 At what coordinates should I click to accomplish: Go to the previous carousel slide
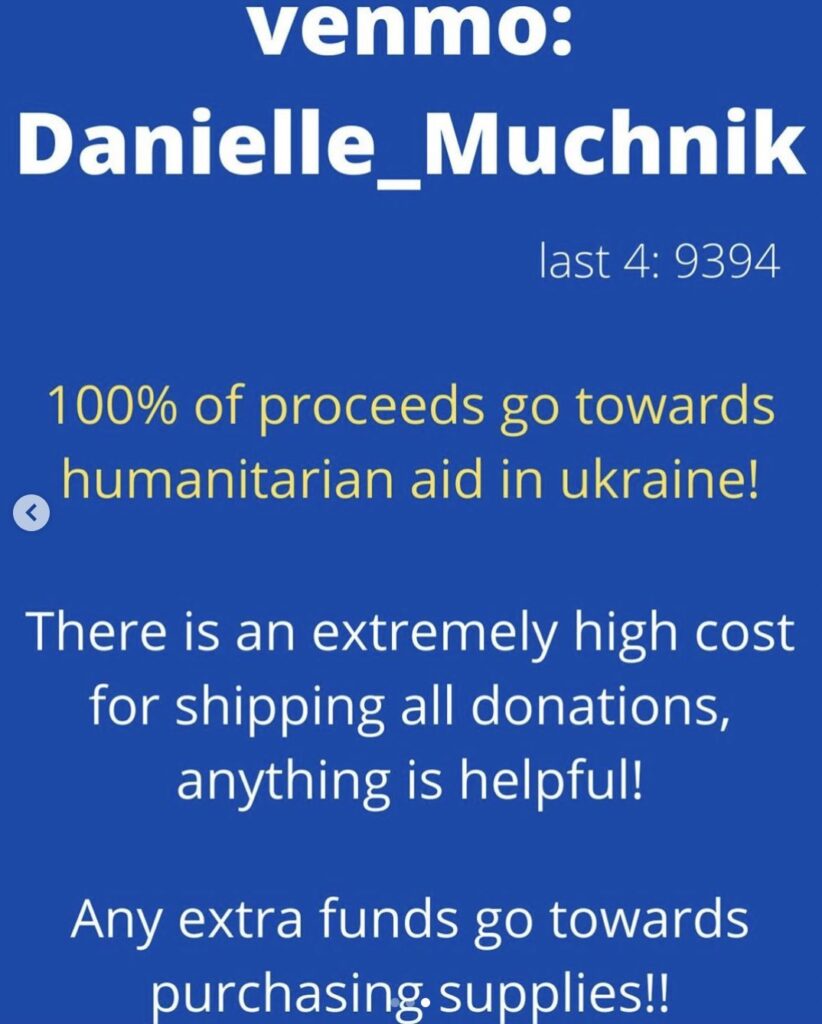31,513
